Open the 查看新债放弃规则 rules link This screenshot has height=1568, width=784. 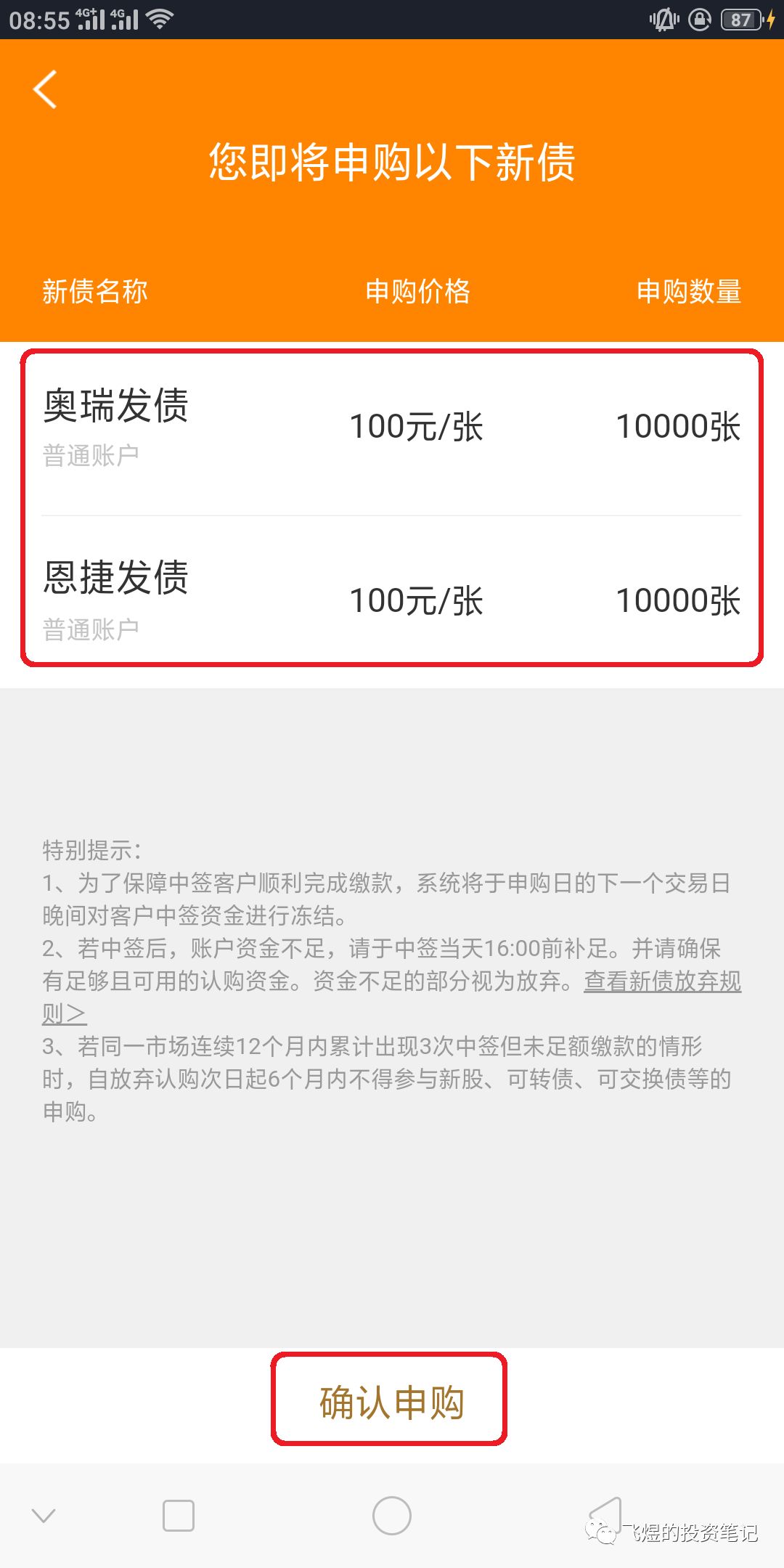click(662, 981)
